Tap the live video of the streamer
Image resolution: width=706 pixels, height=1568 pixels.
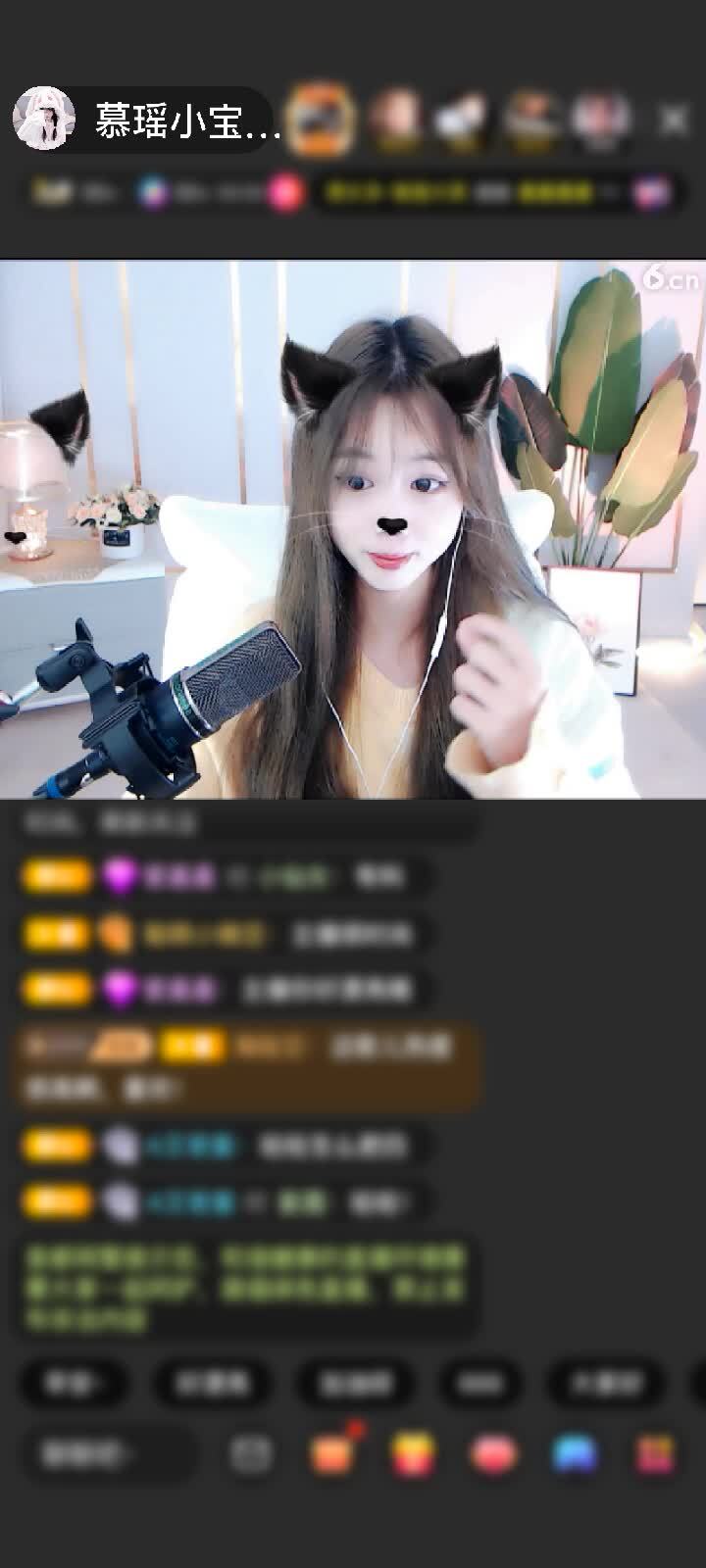(x=353, y=529)
